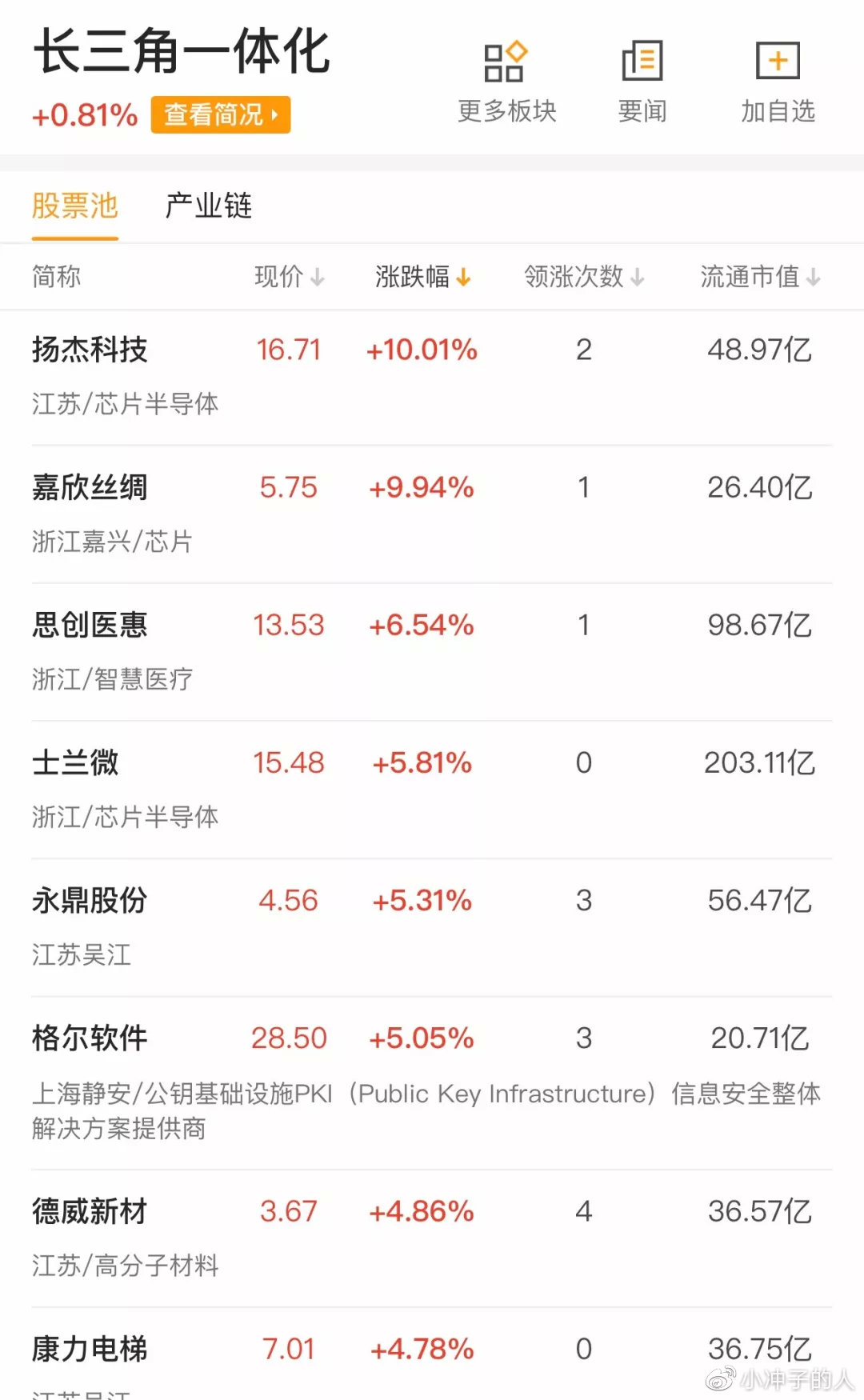The image size is (864, 1400).
Task: Switch to the 产业链 tab
Action: pos(208,206)
